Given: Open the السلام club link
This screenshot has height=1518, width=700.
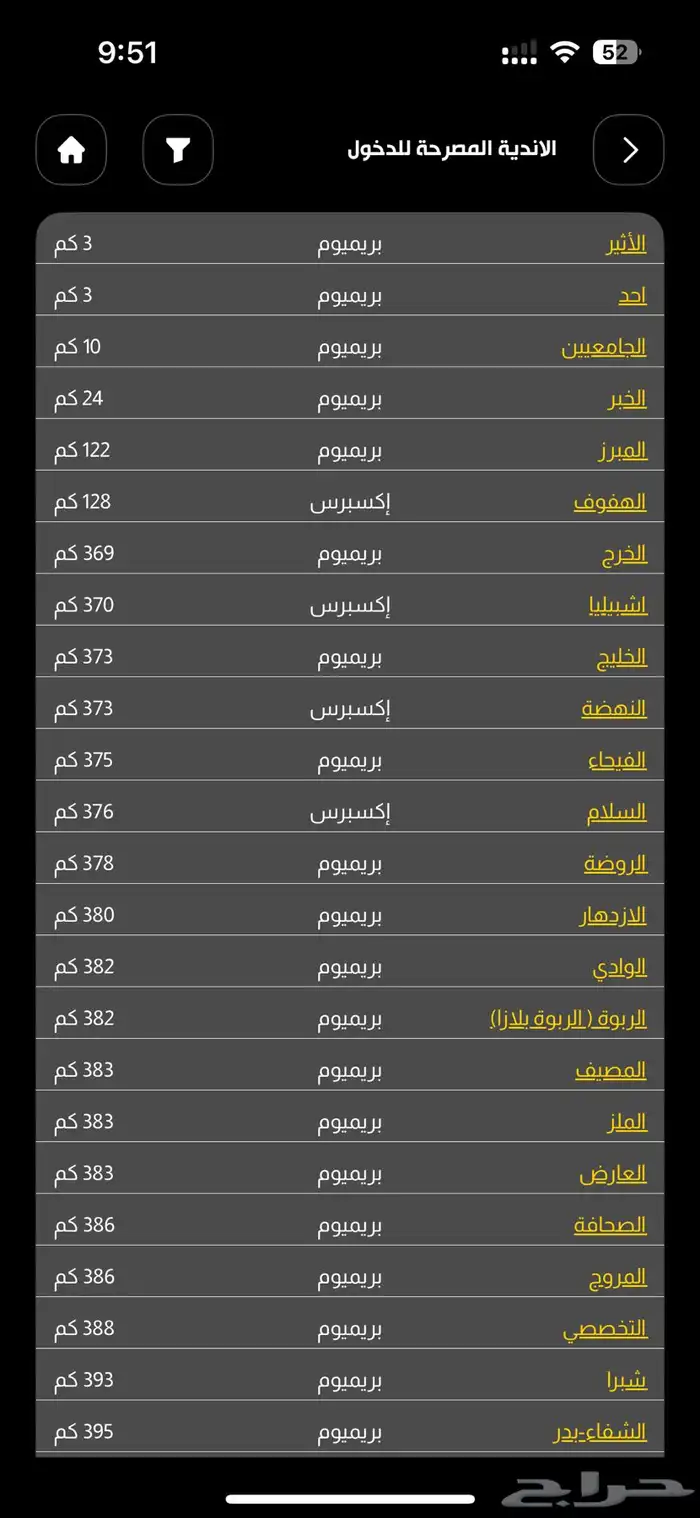Looking at the screenshot, I should point(616,812).
